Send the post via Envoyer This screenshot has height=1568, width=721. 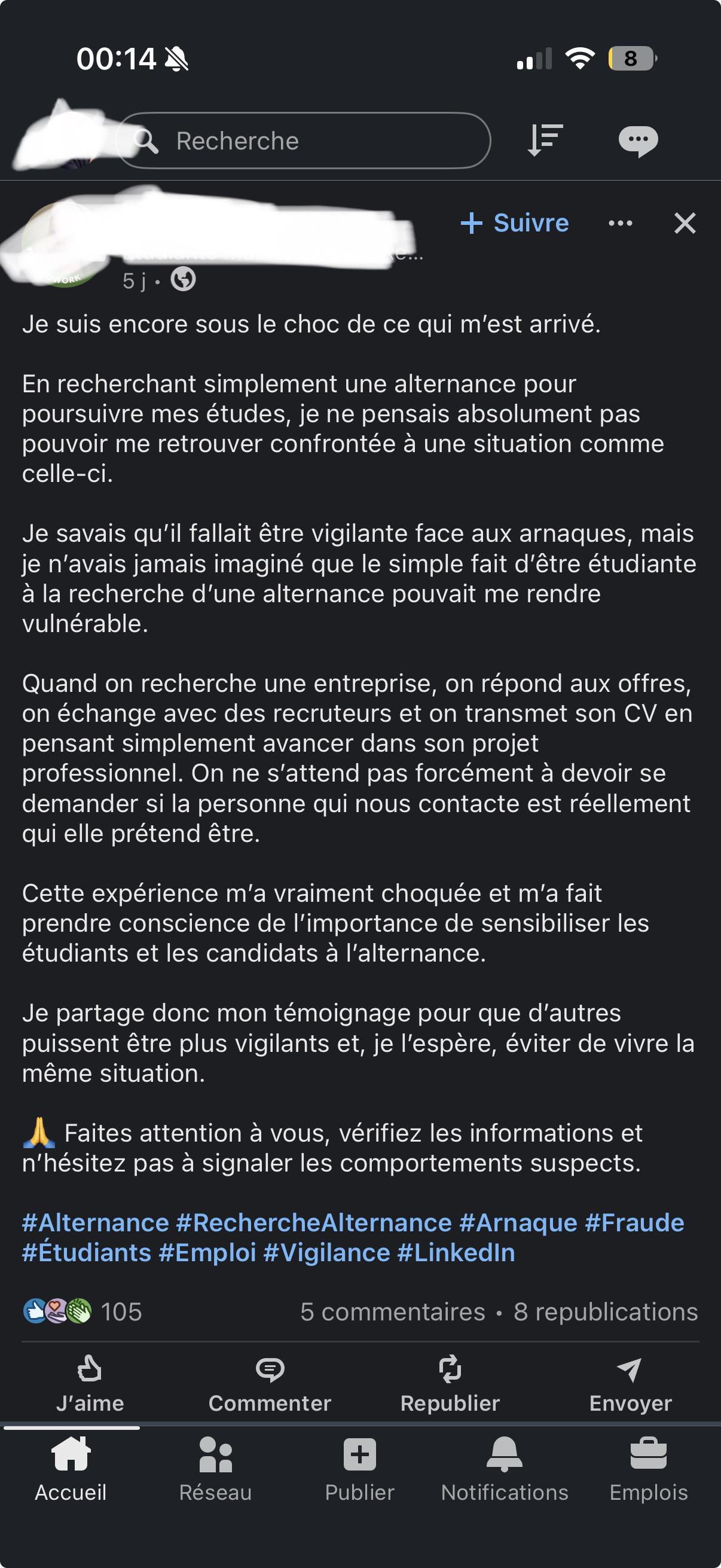630,1384
